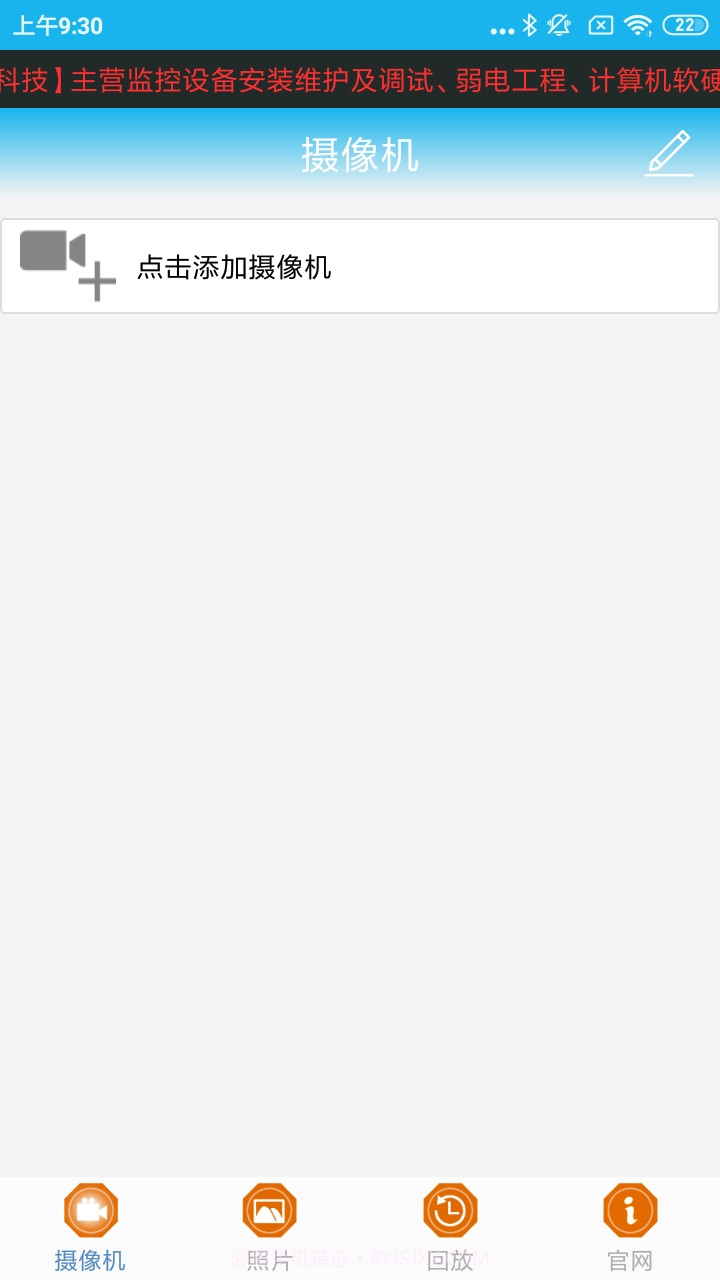The width and height of the screenshot is (720, 1280).
Task: Open the edit pencil icon
Action: [x=669, y=154]
